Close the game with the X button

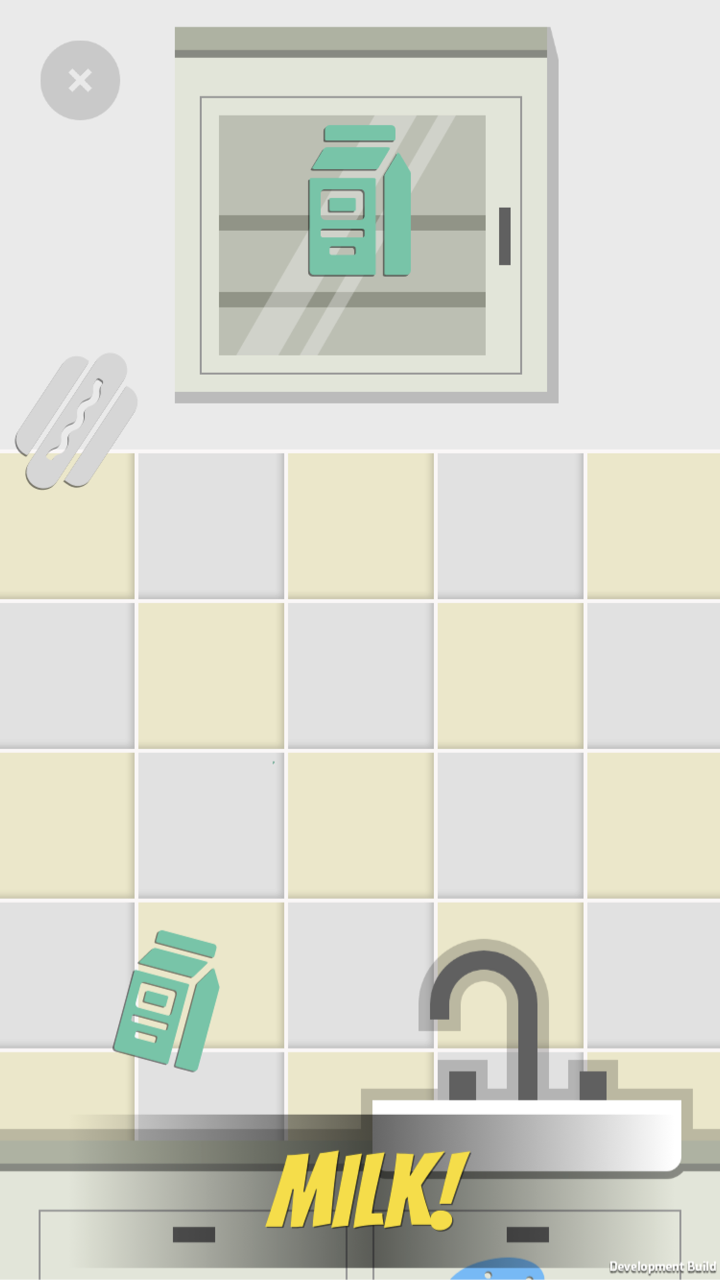coord(80,81)
